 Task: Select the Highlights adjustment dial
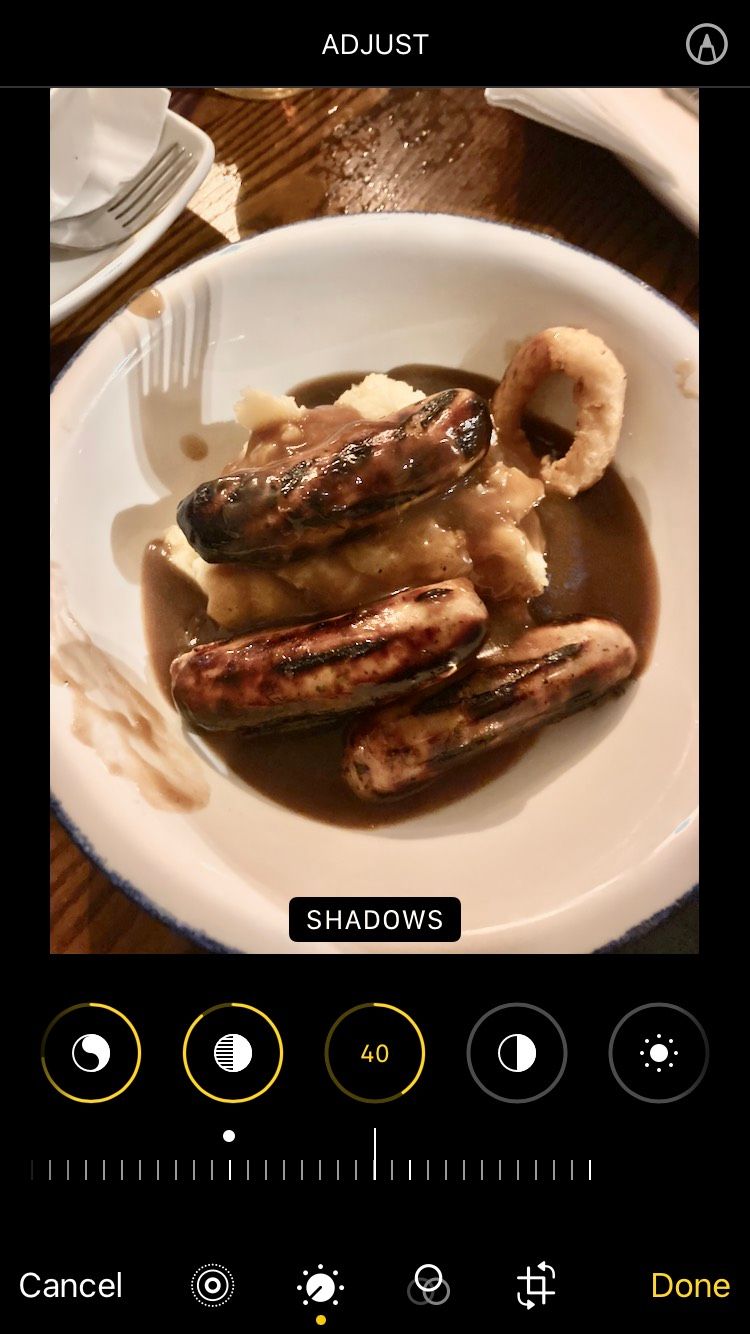[x=233, y=1053]
